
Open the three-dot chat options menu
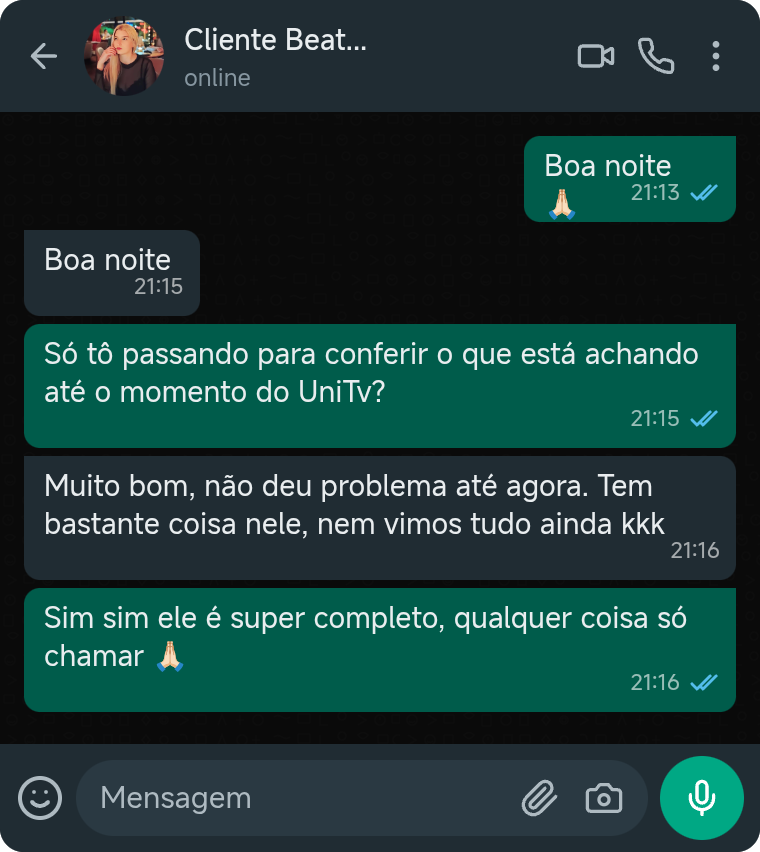(x=716, y=56)
